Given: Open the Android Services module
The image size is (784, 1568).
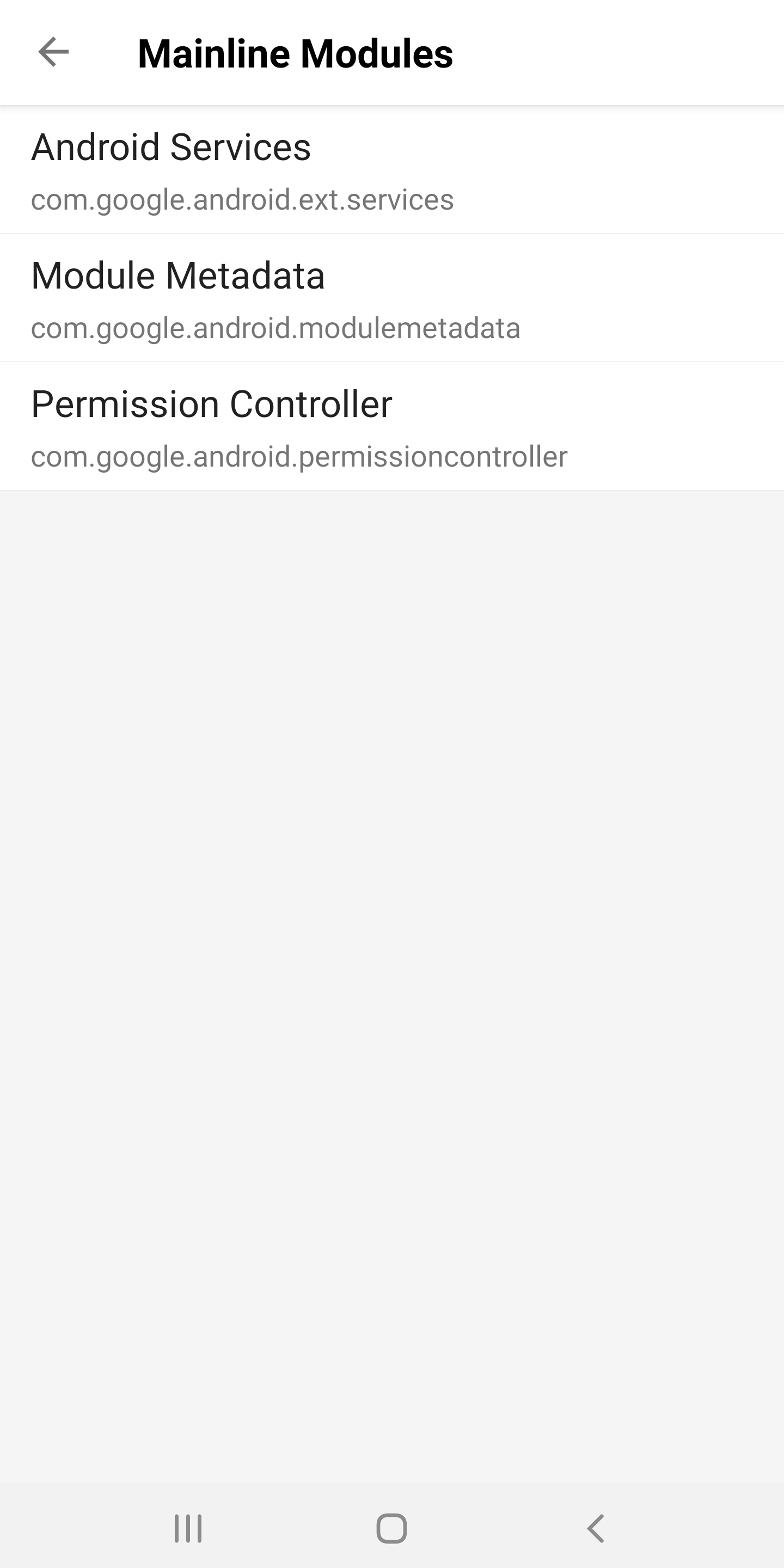Looking at the screenshot, I should (392, 170).
